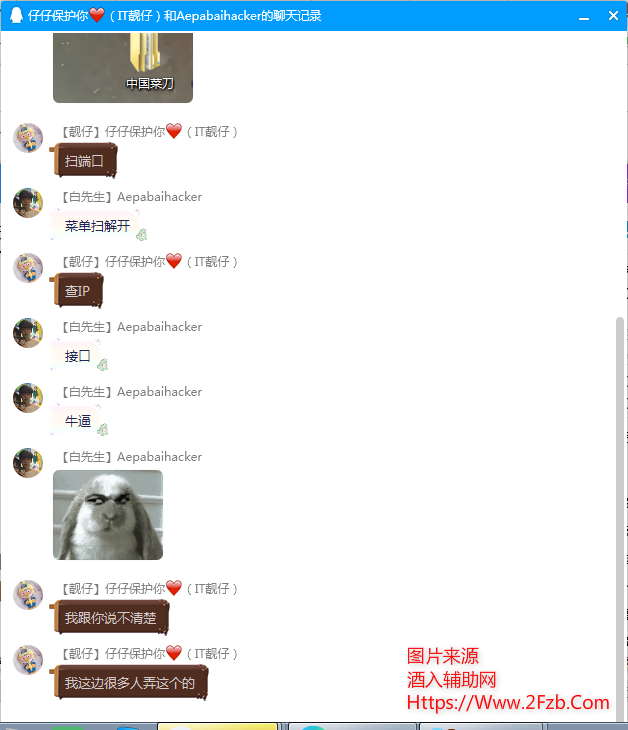The height and width of the screenshot is (730, 628).
Task: Close the chat record window
Action: [613, 16]
